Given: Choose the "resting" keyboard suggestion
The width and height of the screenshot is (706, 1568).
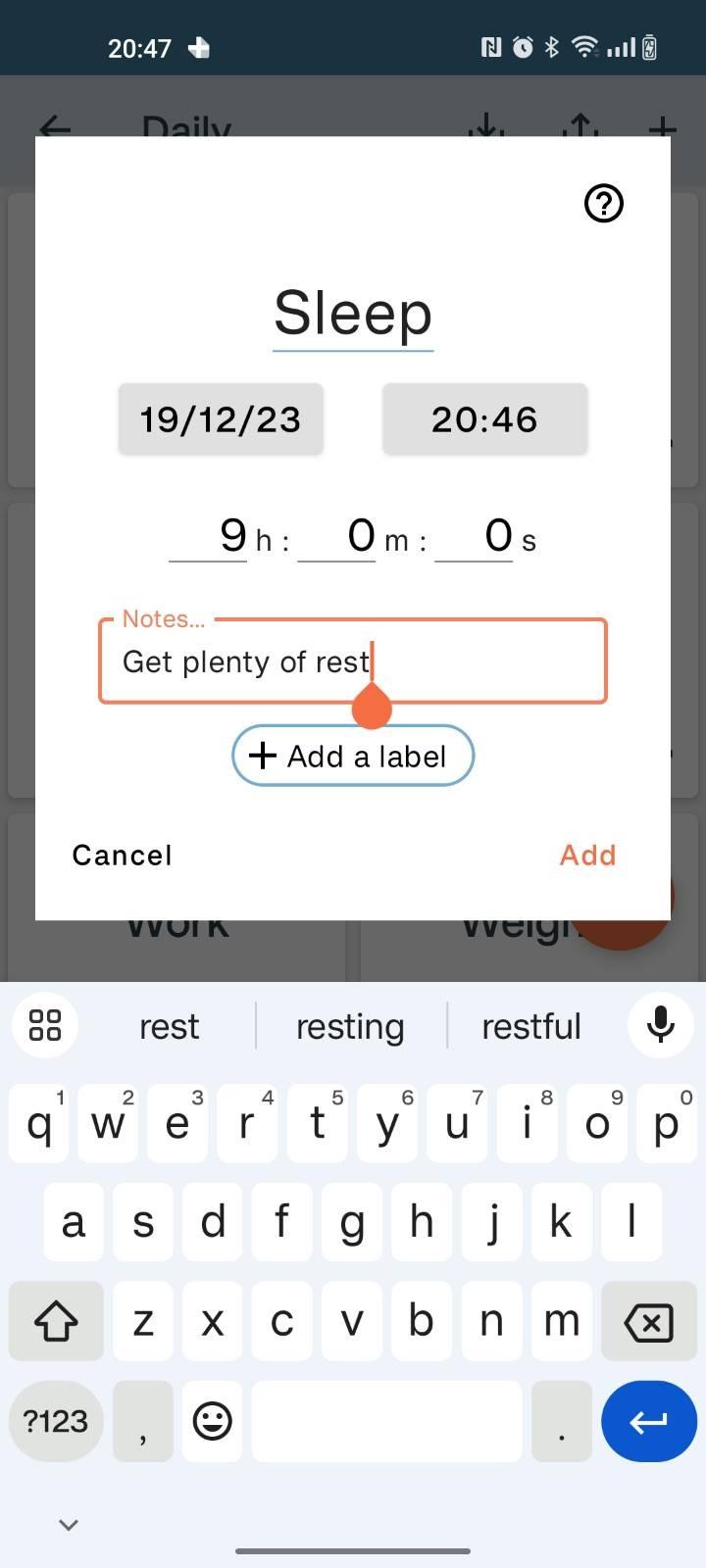Looking at the screenshot, I should [350, 1026].
